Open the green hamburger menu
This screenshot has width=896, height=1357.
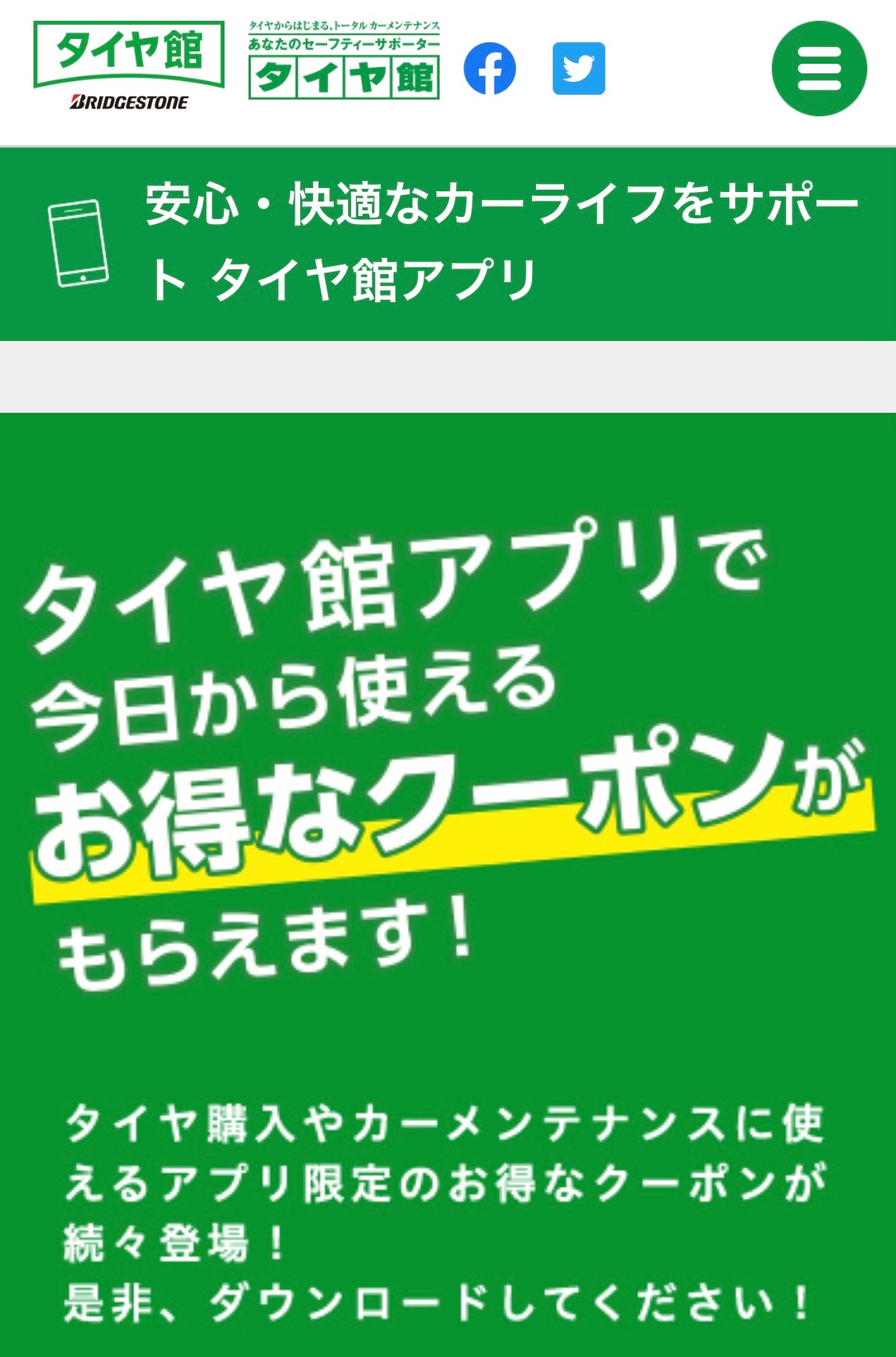819,69
